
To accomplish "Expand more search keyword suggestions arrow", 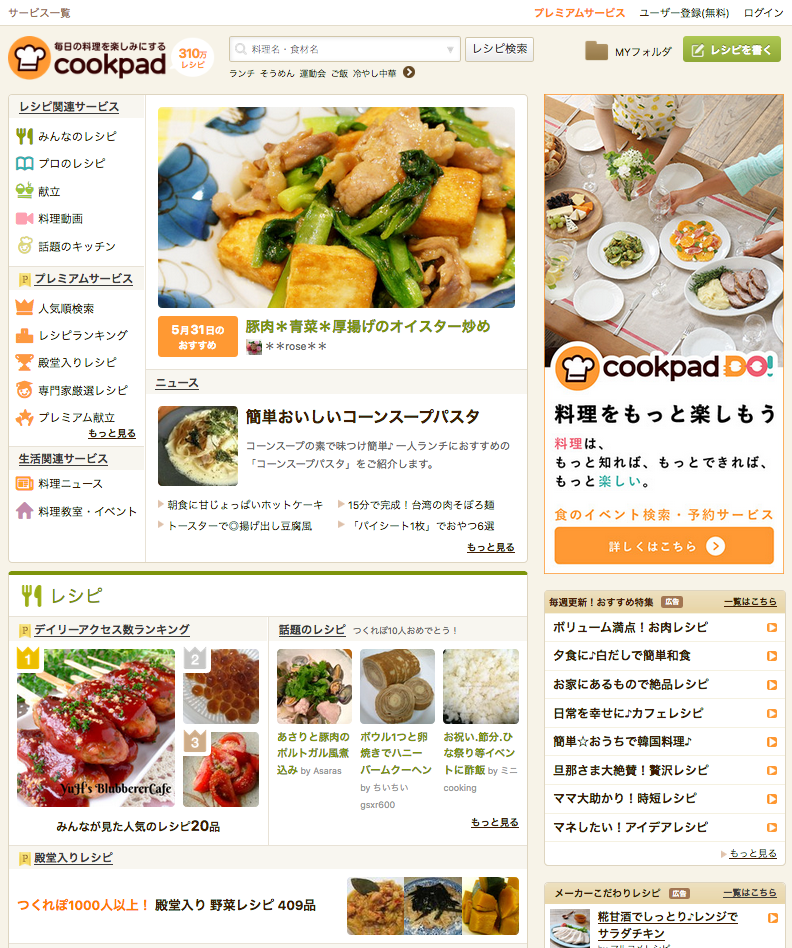I will point(409,73).
